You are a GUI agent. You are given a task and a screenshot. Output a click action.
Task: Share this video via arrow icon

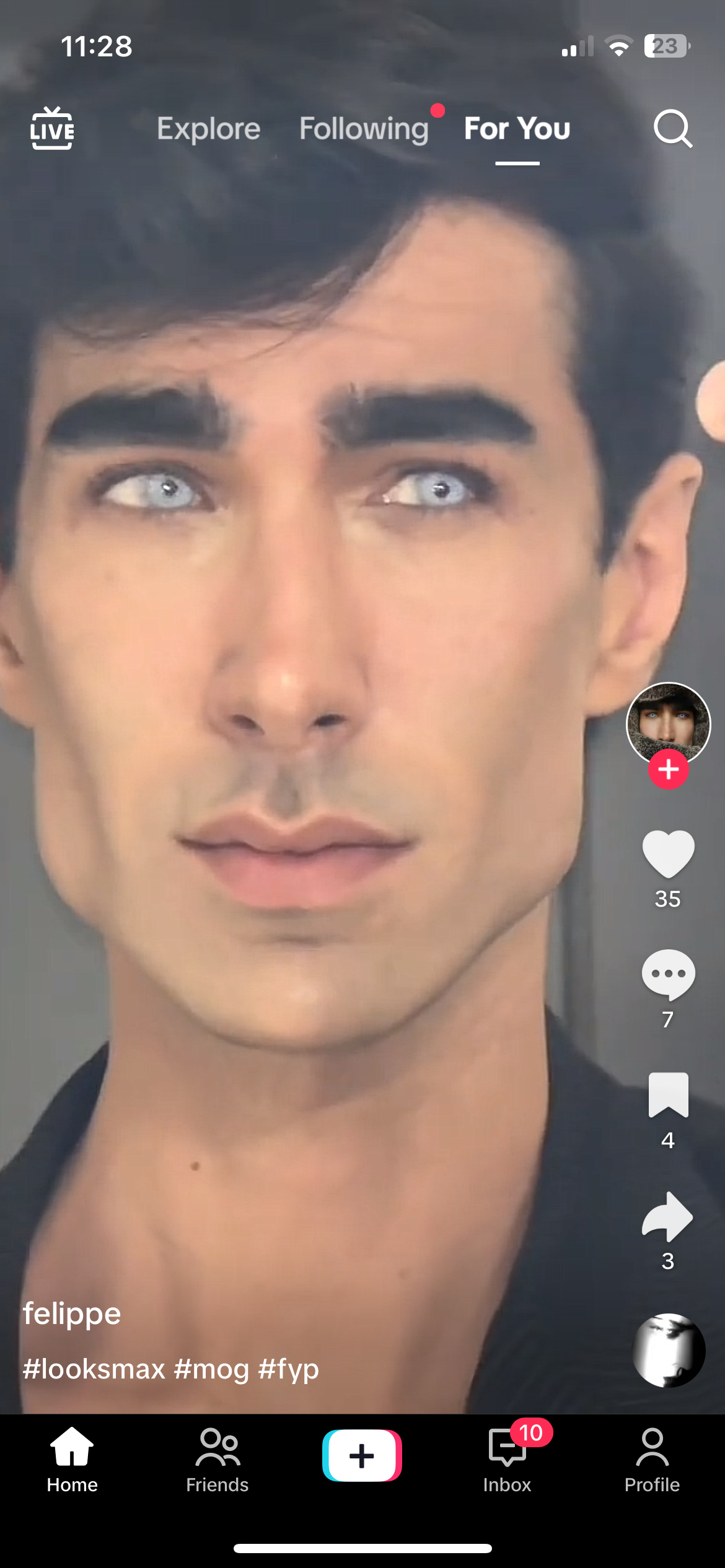[668, 1216]
